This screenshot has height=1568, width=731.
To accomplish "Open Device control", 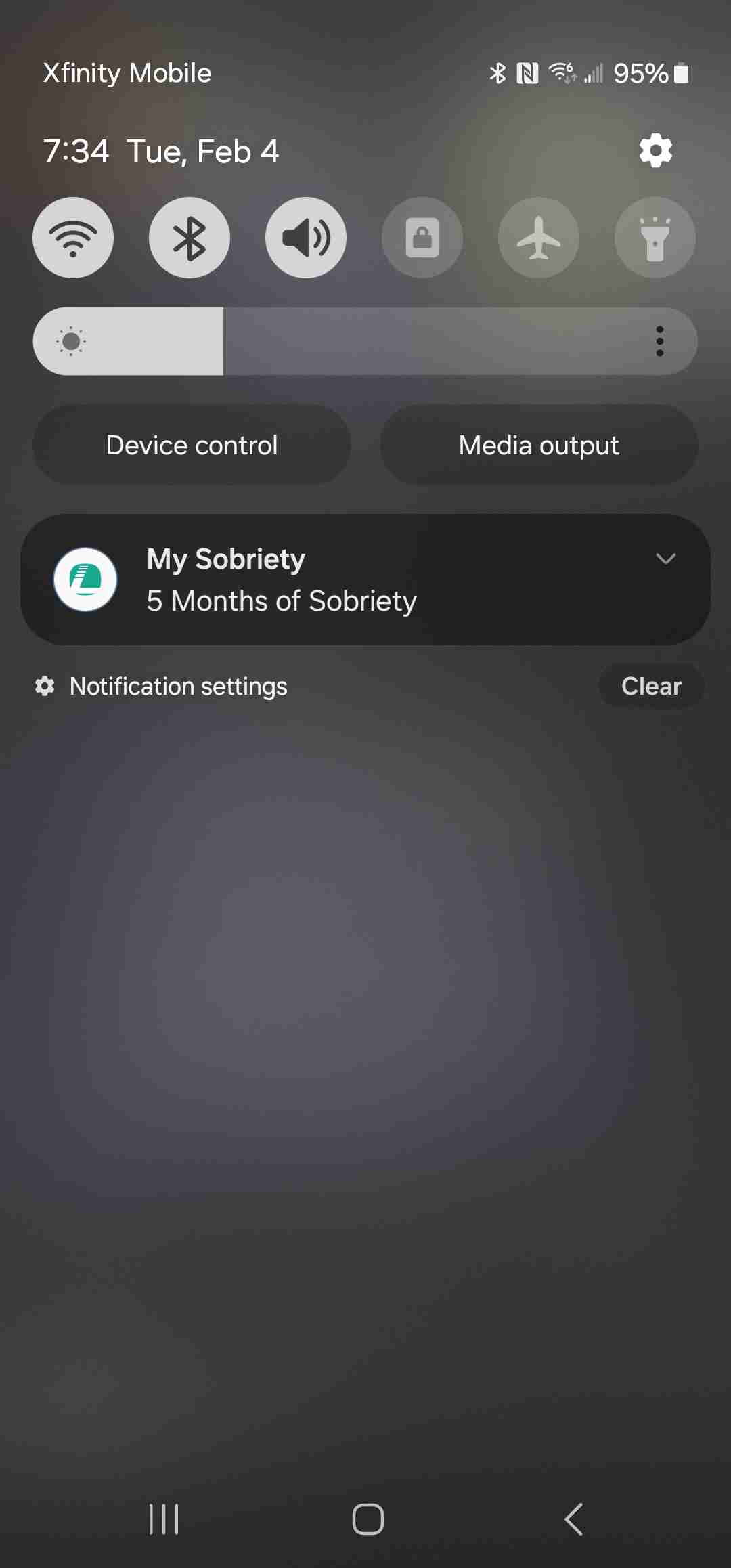I will 192,445.
